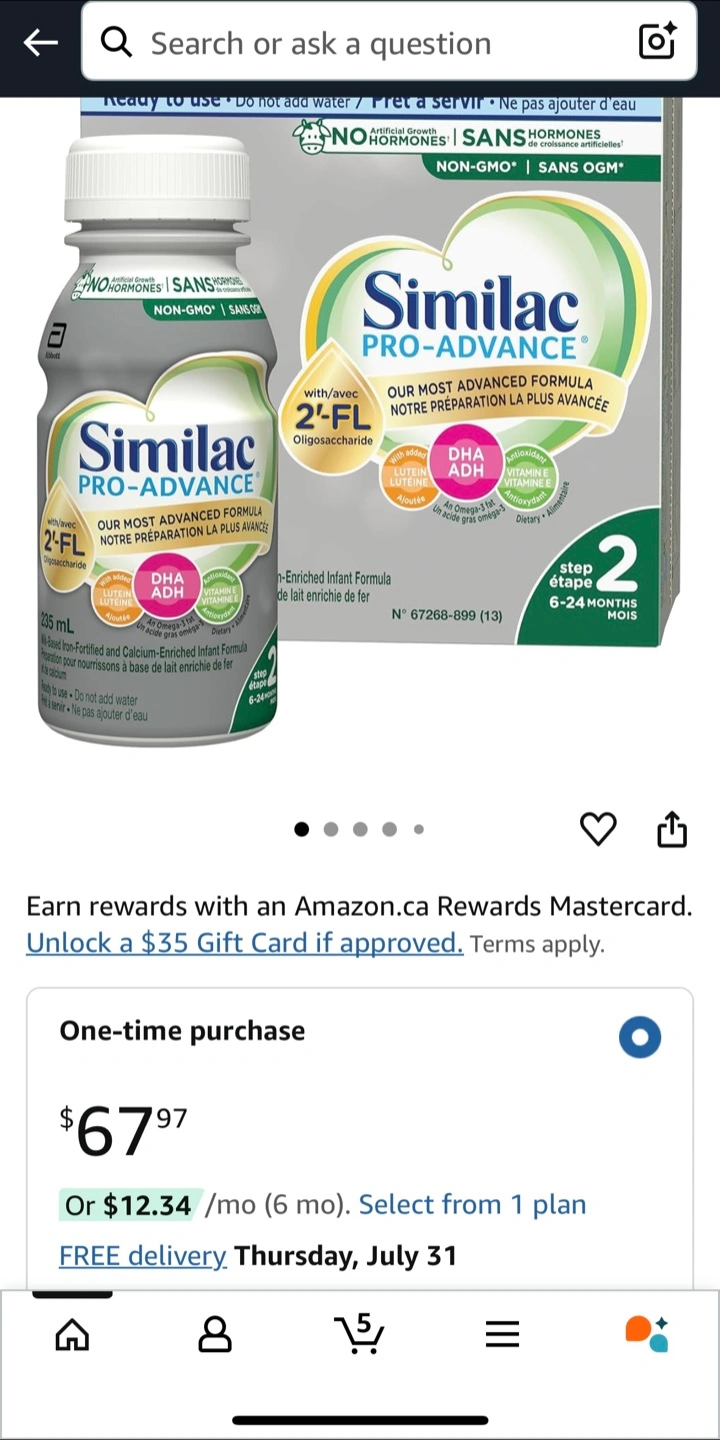Open Select from 1 plan link
Image resolution: width=720 pixels, height=1440 pixels.
click(472, 1204)
